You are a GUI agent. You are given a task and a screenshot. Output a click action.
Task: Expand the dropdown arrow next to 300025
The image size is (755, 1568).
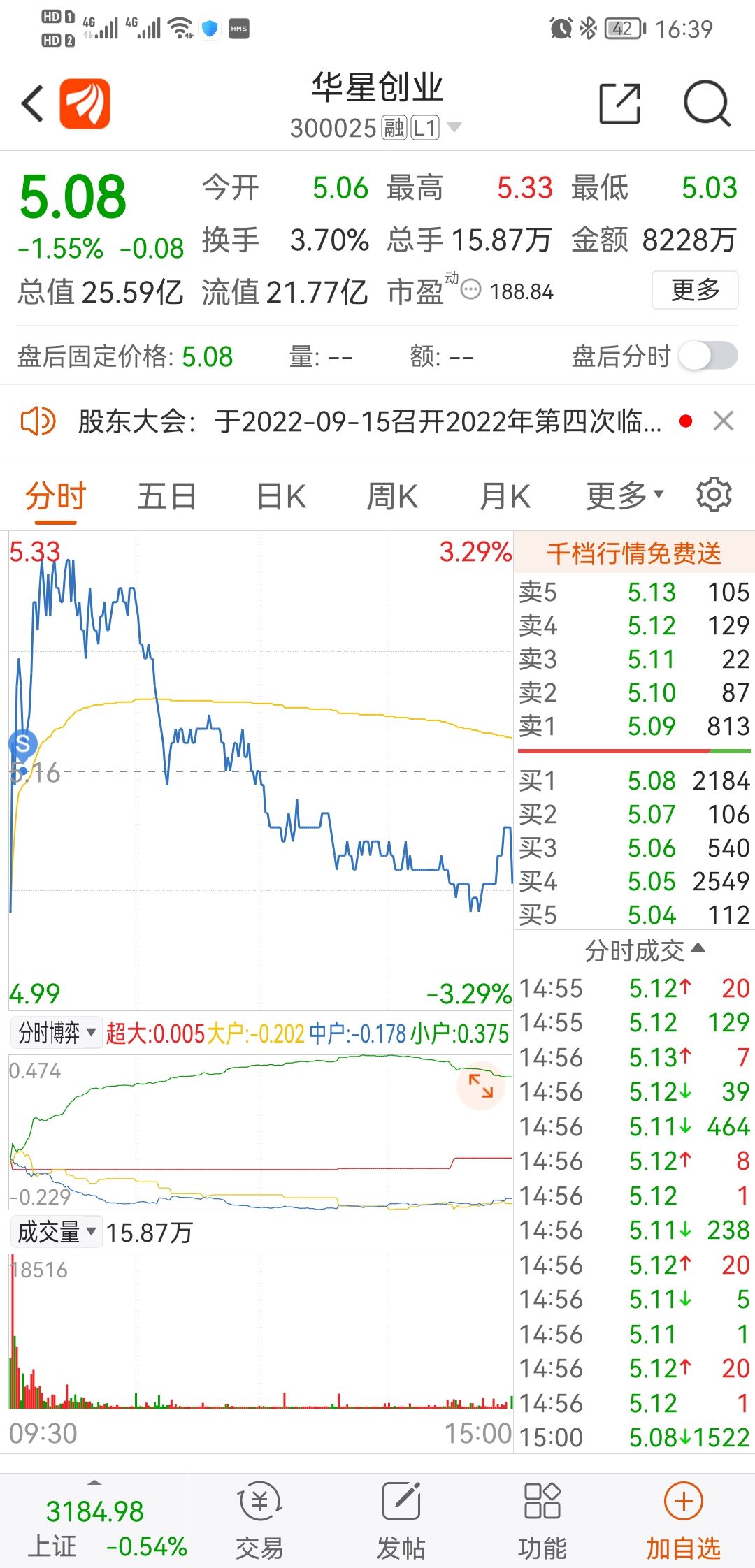pyautogui.click(x=456, y=128)
